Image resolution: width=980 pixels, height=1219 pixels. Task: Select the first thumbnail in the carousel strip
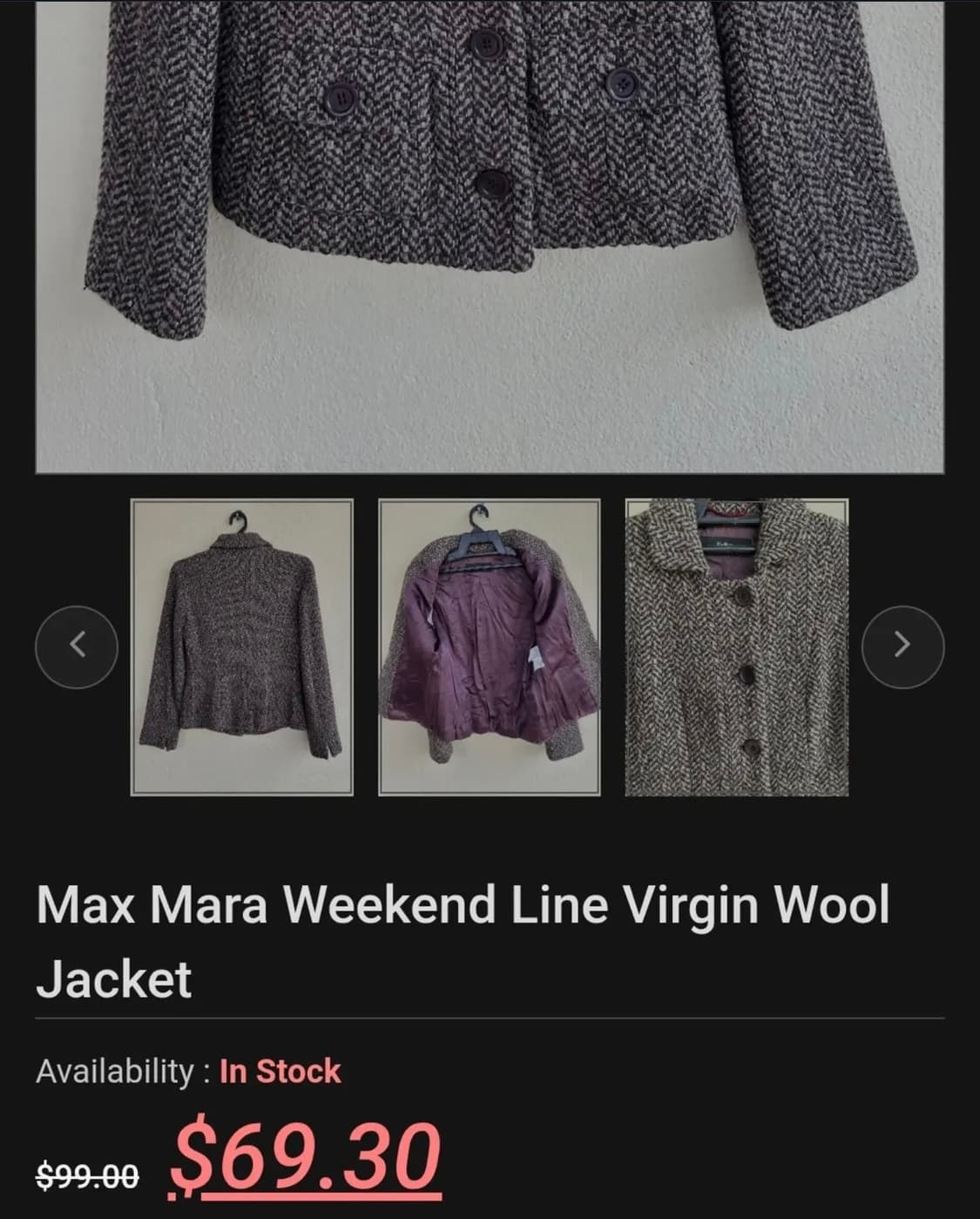point(240,647)
